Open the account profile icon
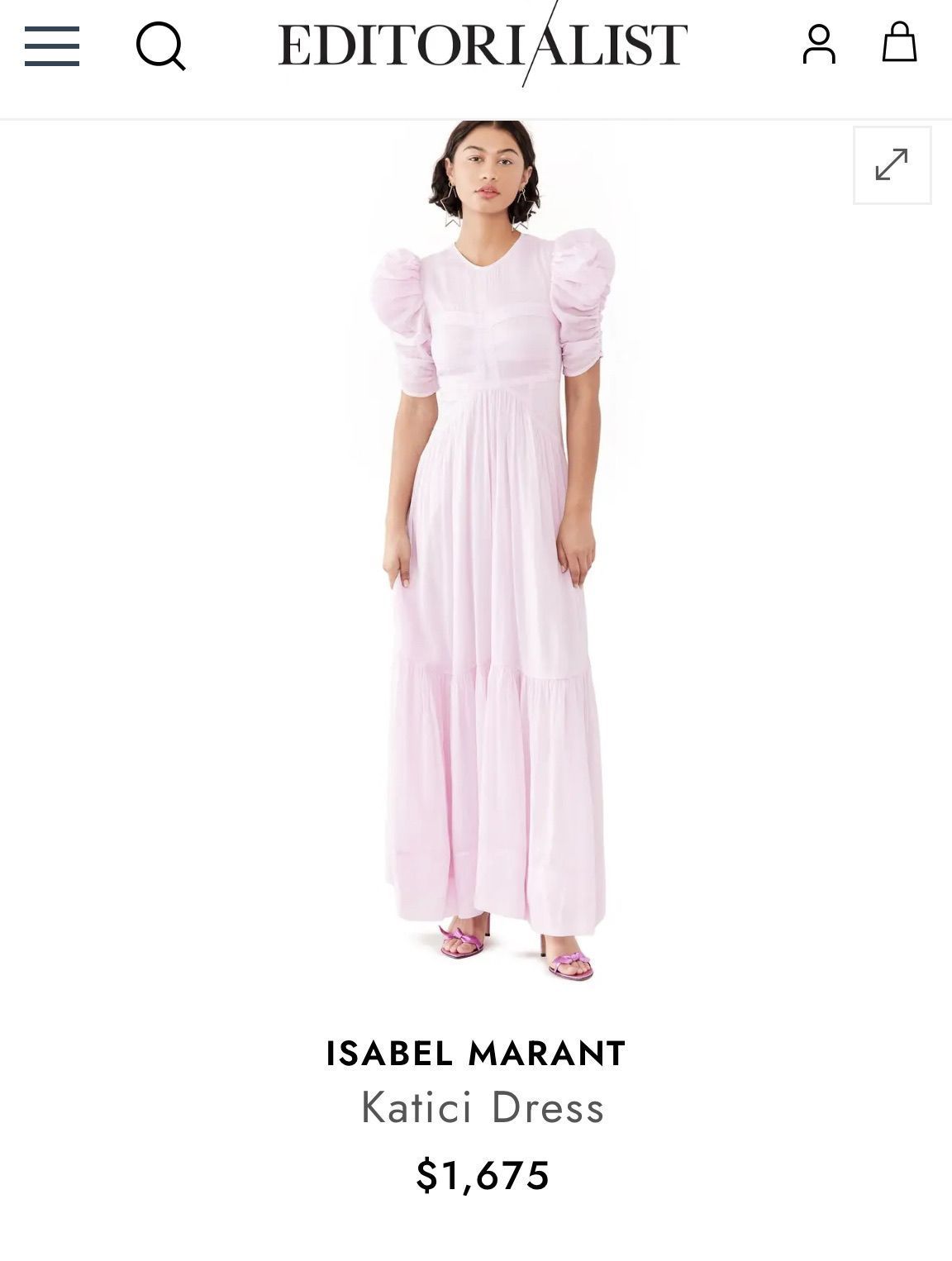This screenshot has height=1261, width=952. tap(818, 45)
